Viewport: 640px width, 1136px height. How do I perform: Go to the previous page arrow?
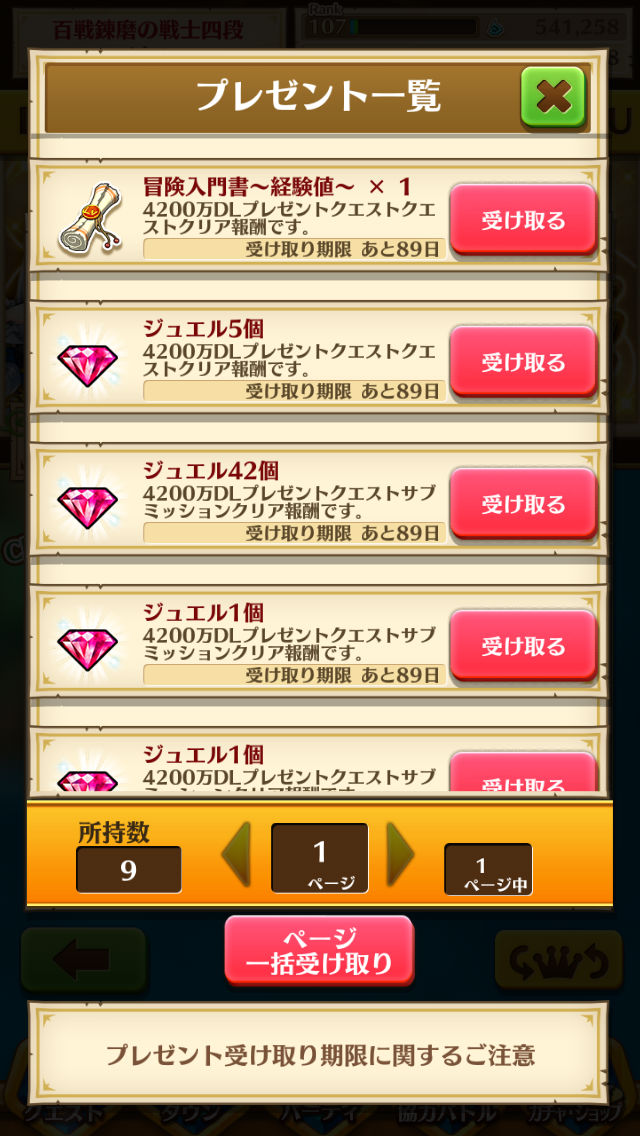click(236, 855)
